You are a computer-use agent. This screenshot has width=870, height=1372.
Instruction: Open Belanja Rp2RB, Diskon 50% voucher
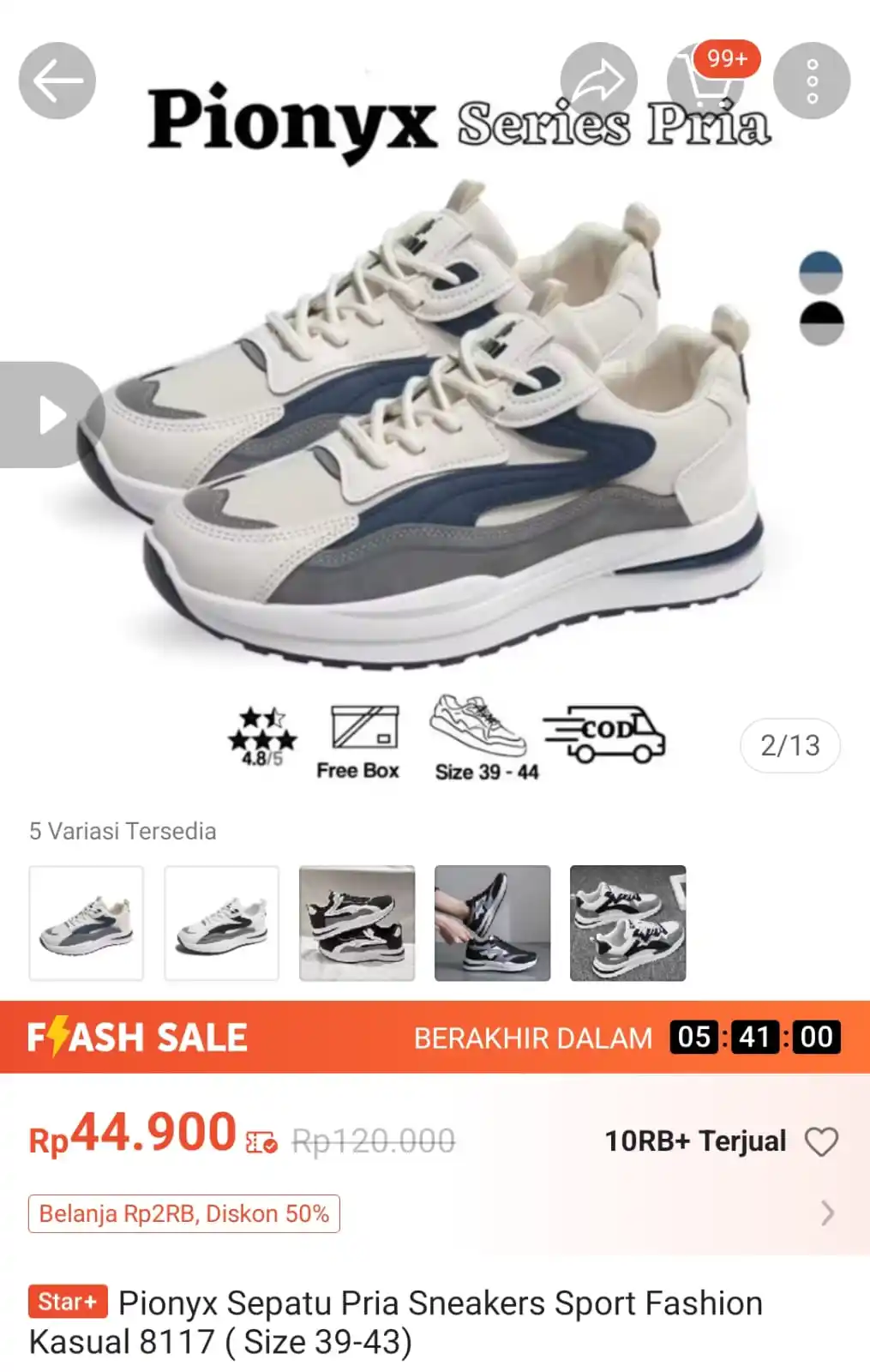(184, 1213)
